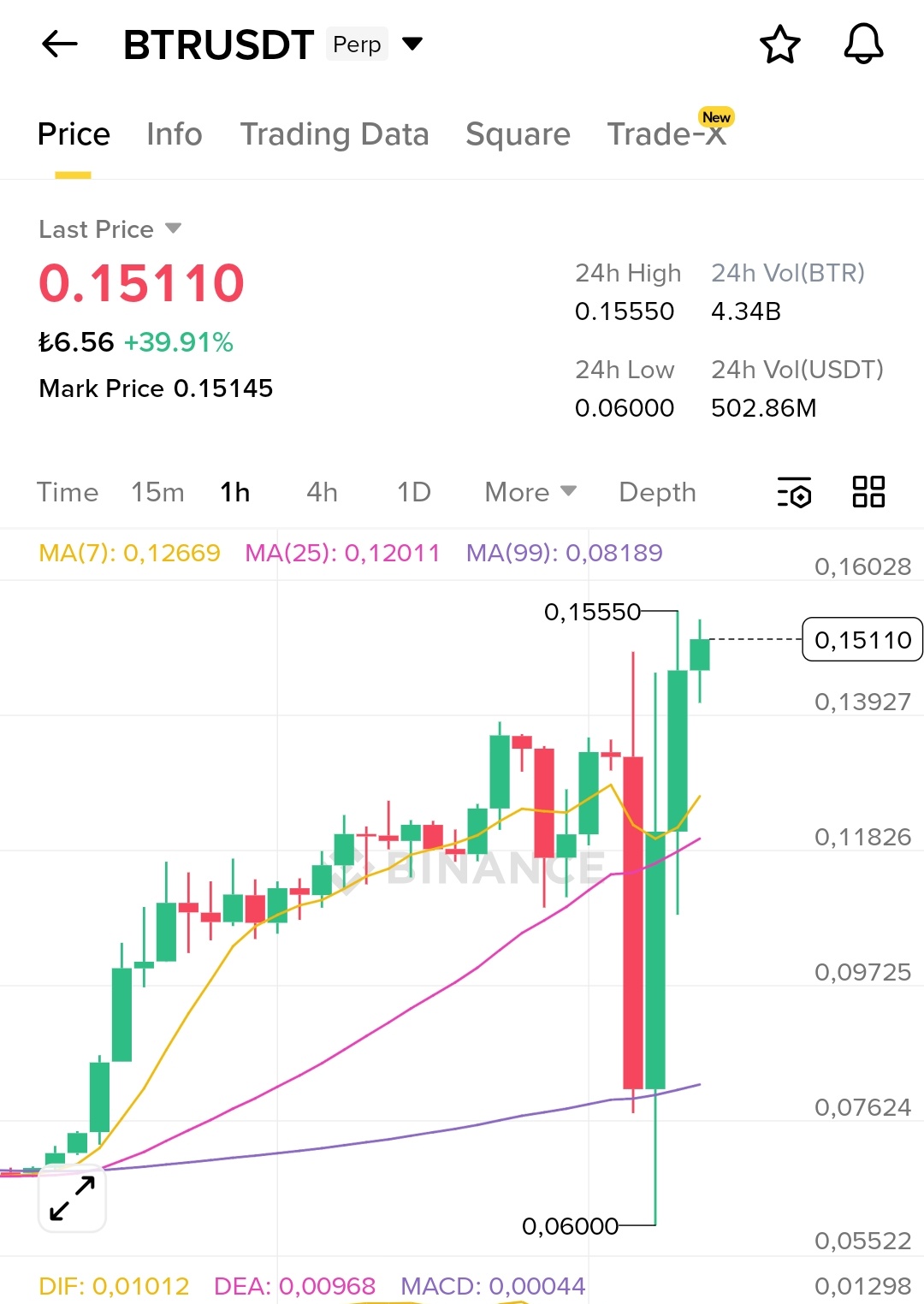The image size is (924, 1304).
Task: Expand the More intervals dropdown
Action: coord(530,492)
